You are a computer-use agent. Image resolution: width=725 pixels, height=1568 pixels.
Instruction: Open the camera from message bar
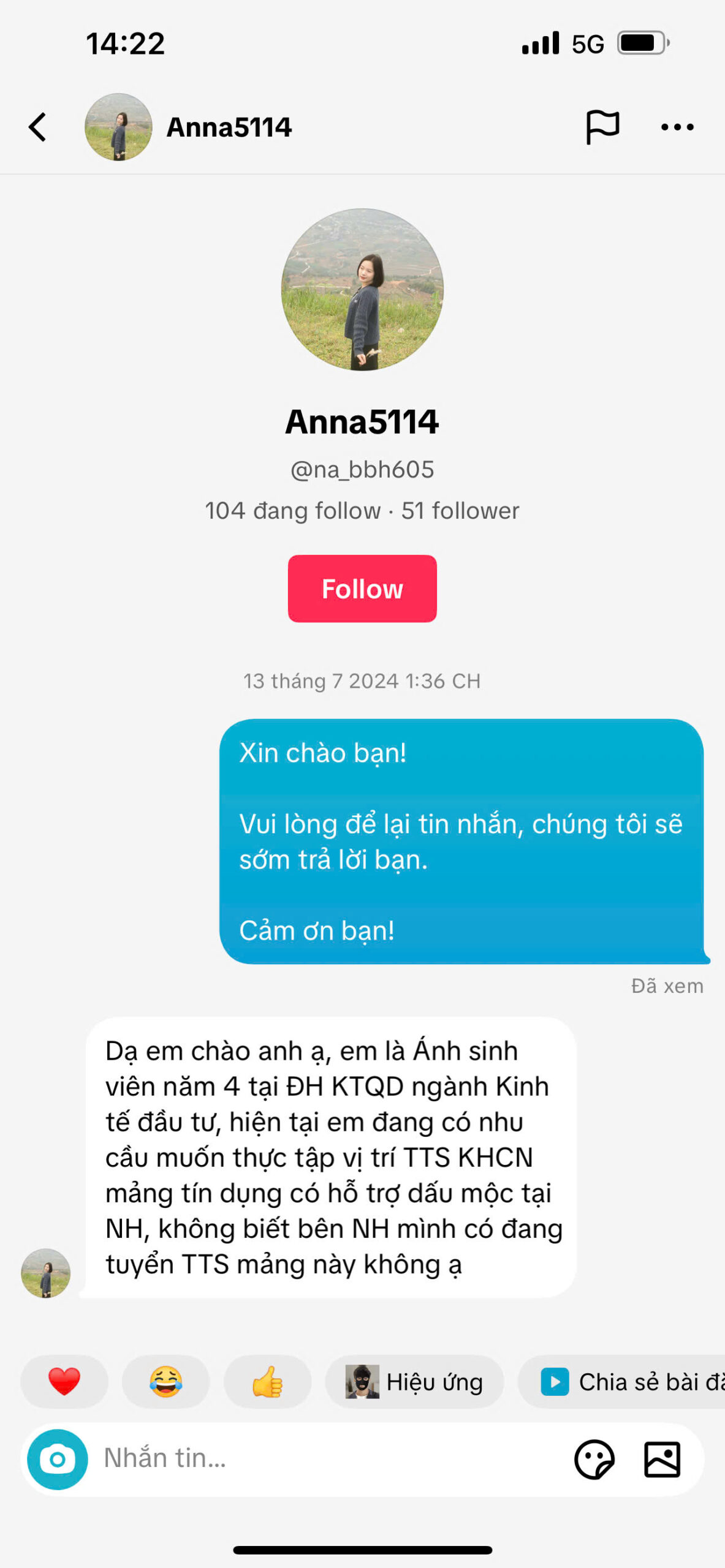(x=58, y=1460)
